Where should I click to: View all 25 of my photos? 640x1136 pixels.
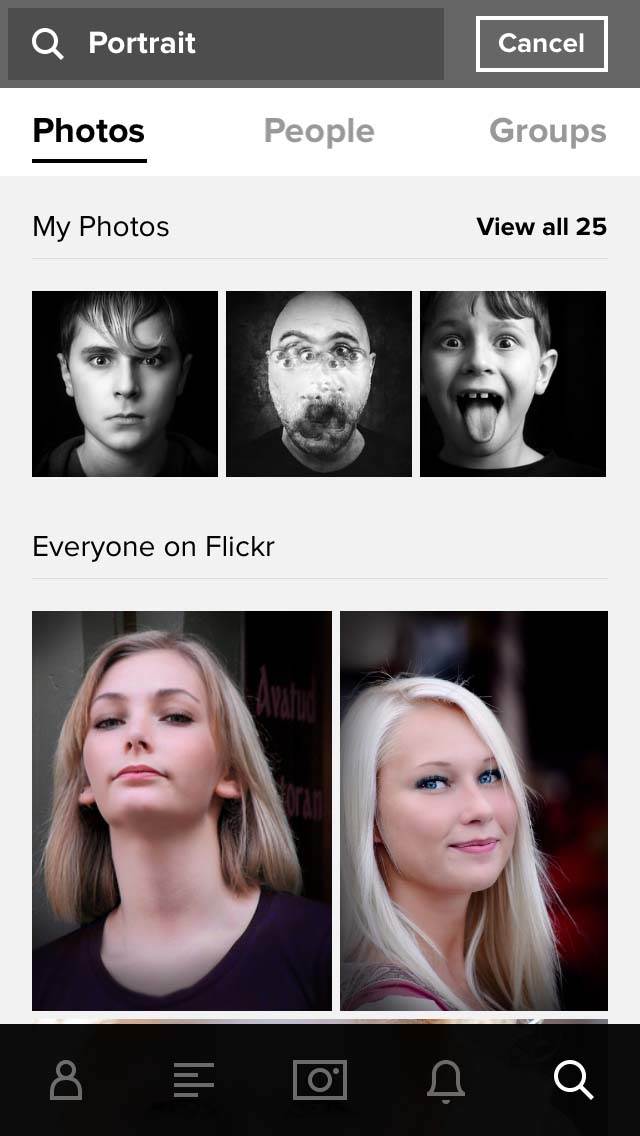tap(541, 227)
